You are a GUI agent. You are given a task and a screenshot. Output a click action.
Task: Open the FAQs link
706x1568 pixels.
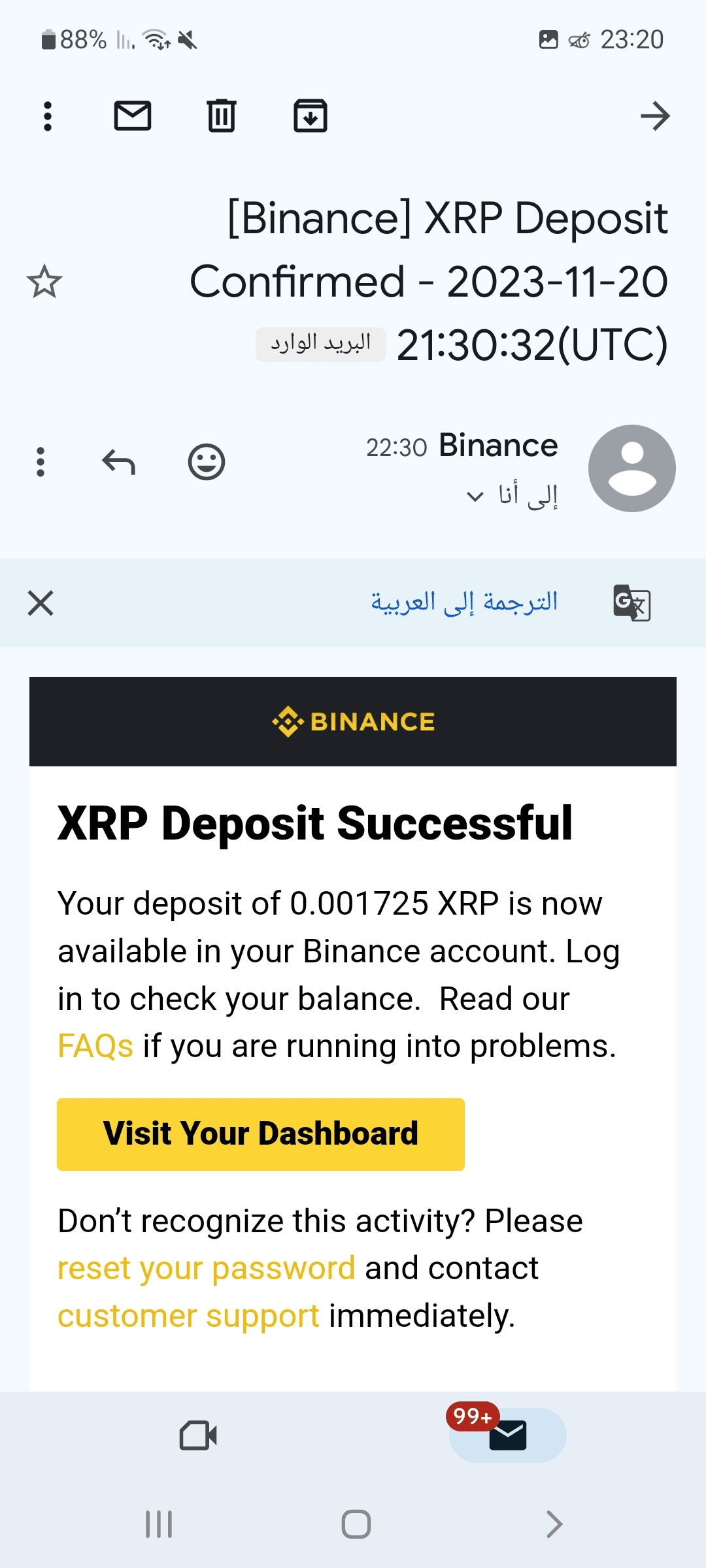click(x=95, y=1046)
